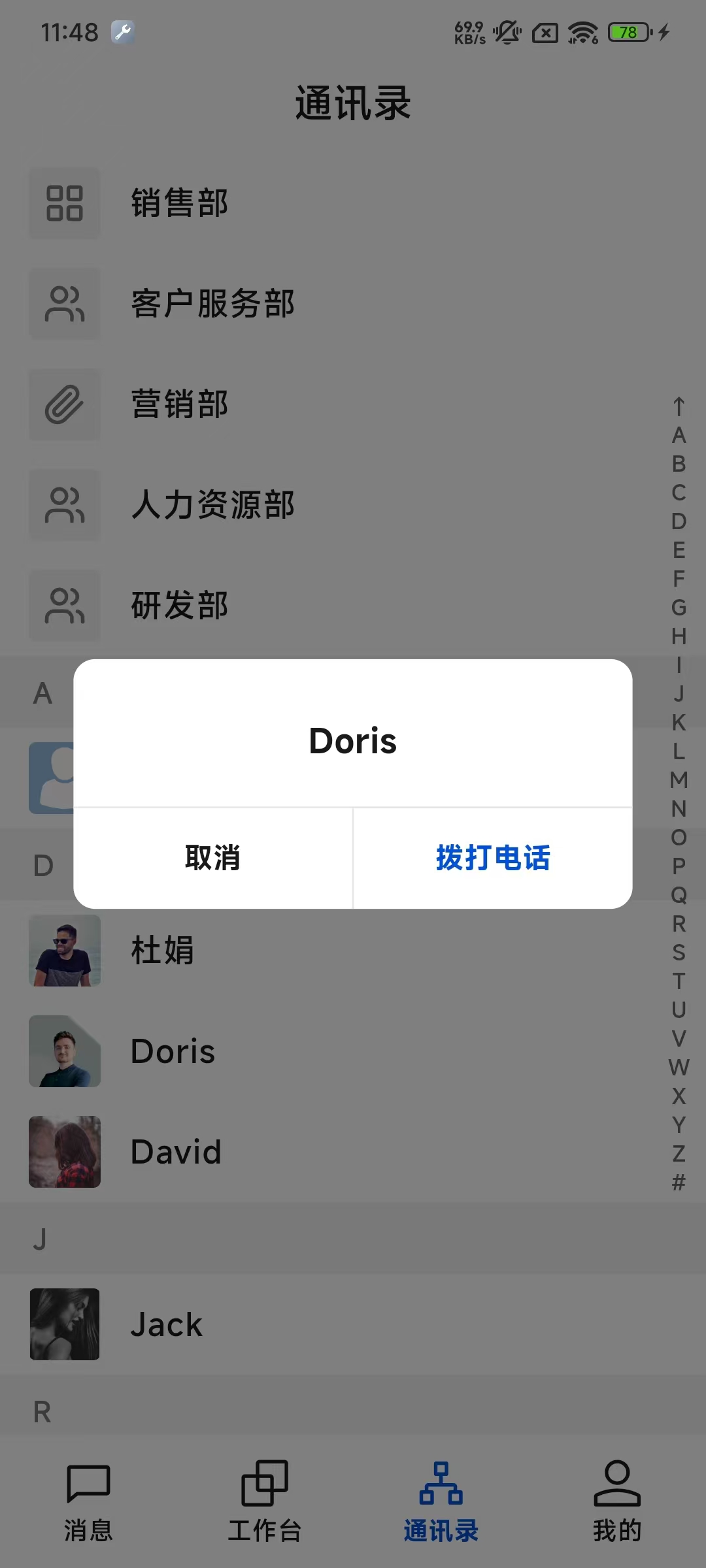Cancel the Doris call dialog

click(x=212, y=858)
